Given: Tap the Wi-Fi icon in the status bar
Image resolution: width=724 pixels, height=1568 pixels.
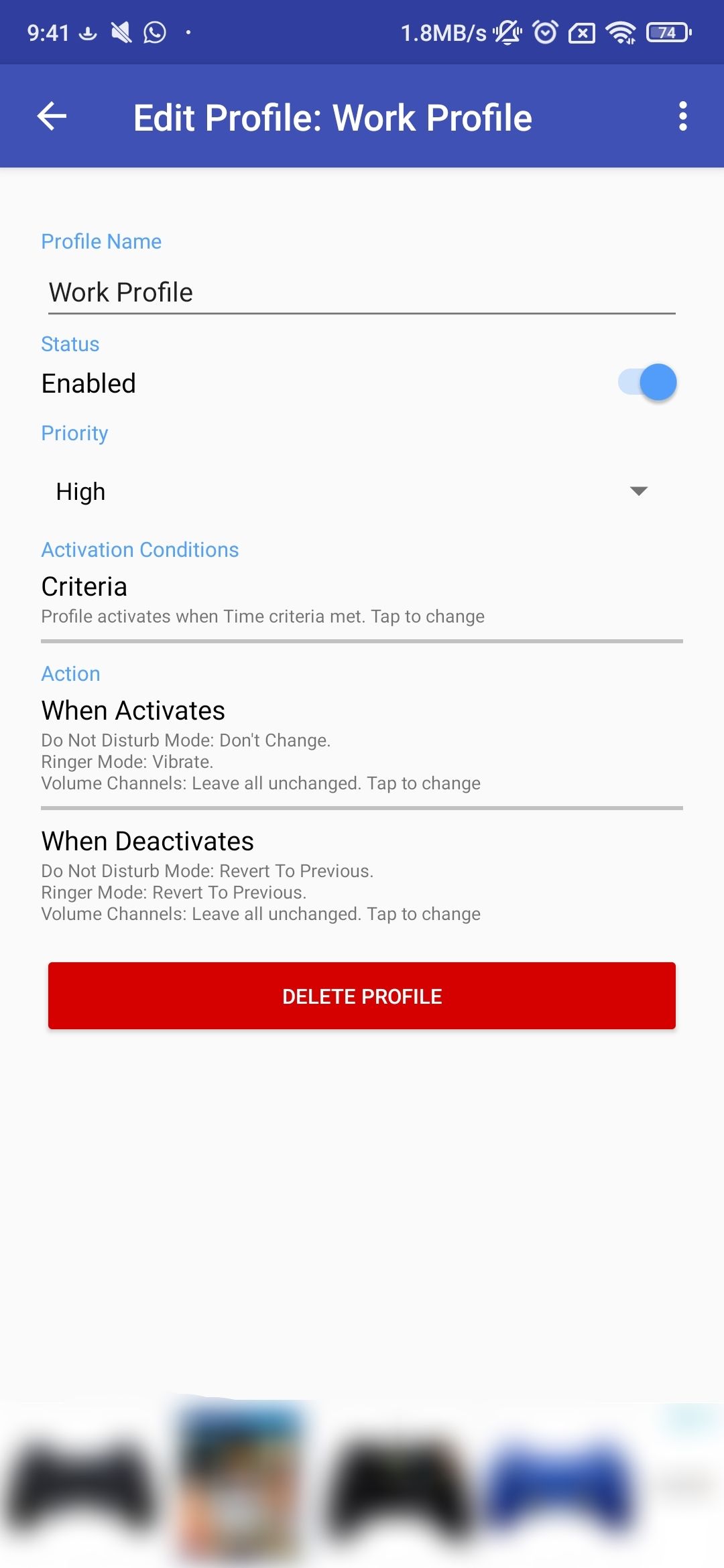Looking at the screenshot, I should (621, 31).
